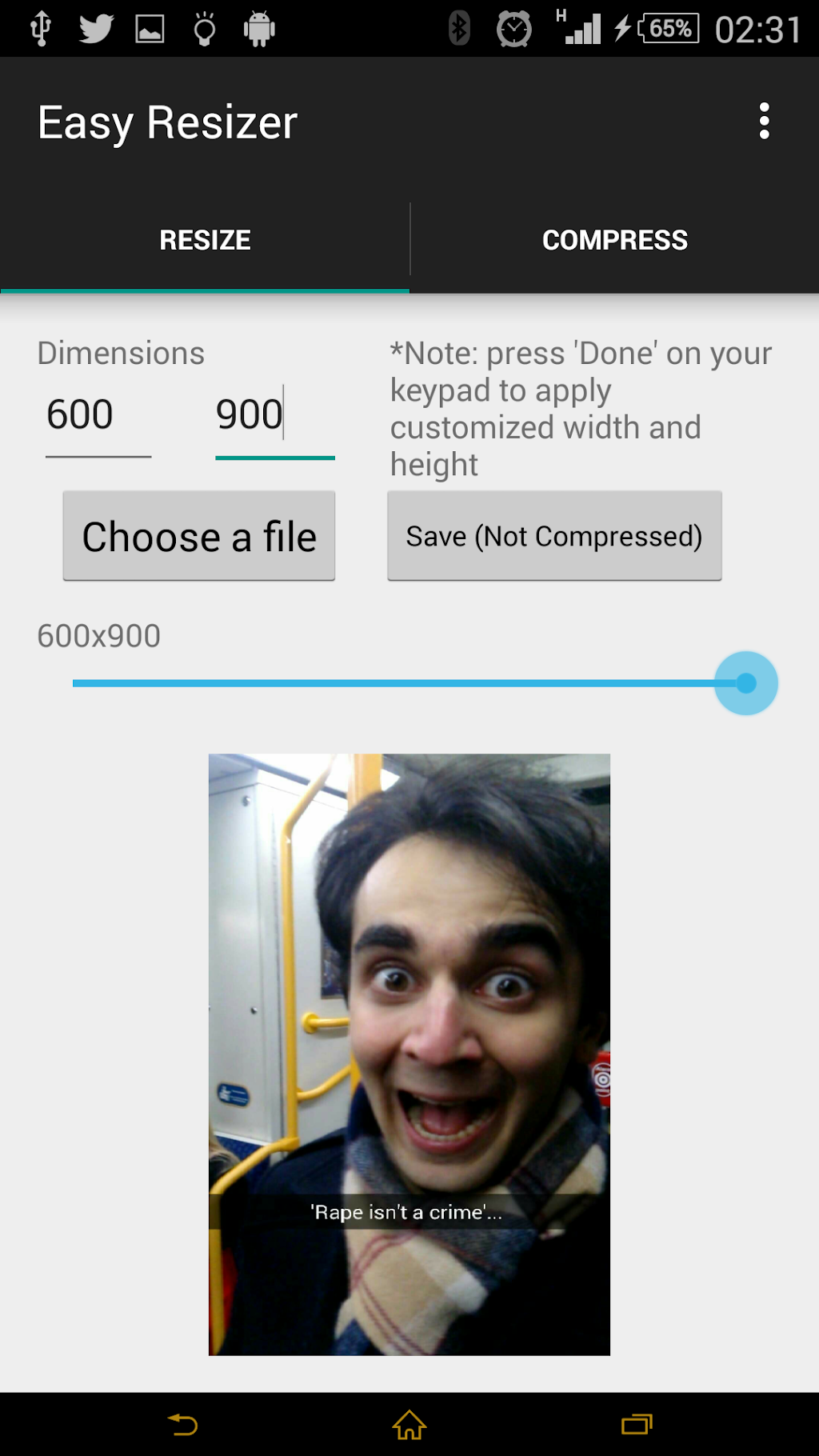Tap the resize slider handle
This screenshot has height=1456, width=819.
click(745, 683)
